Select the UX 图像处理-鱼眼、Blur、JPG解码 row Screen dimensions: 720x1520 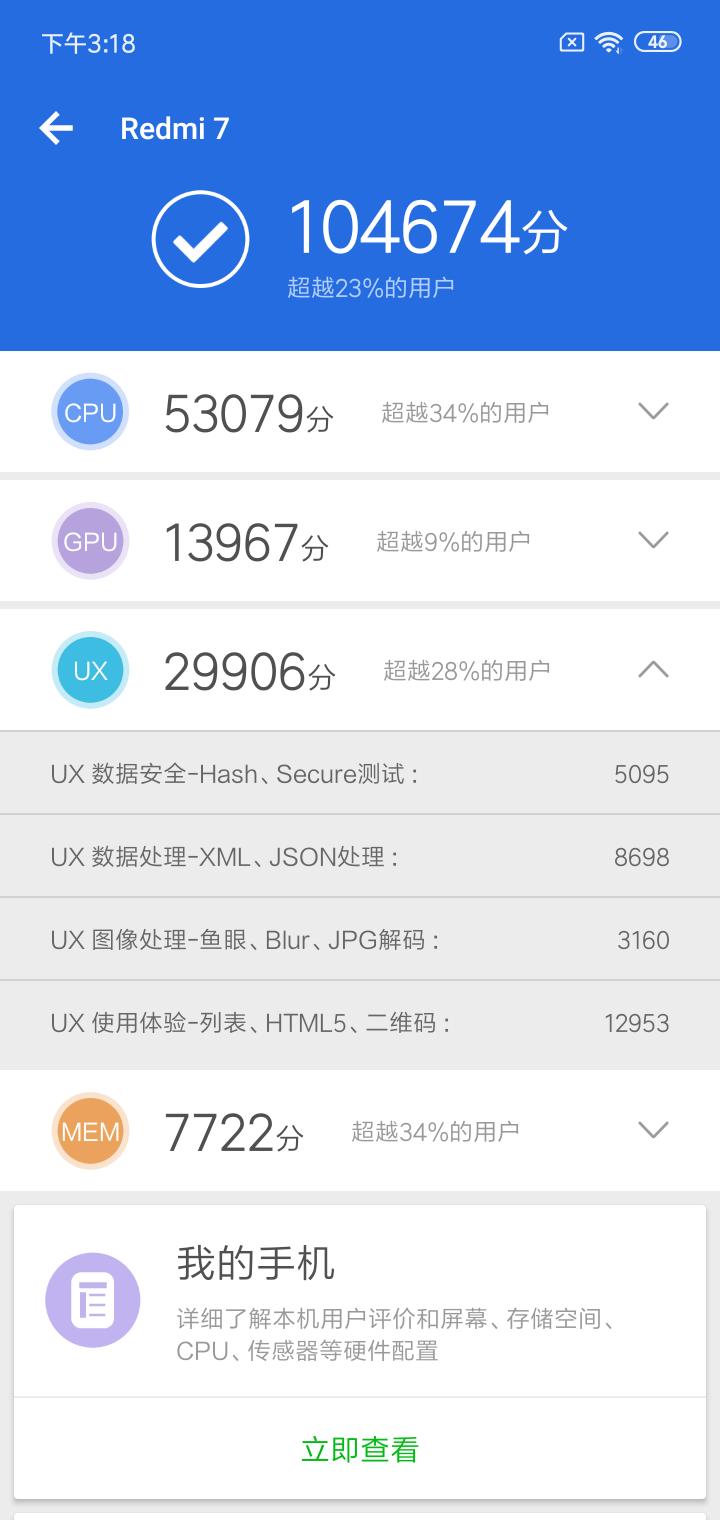pyautogui.click(x=360, y=938)
